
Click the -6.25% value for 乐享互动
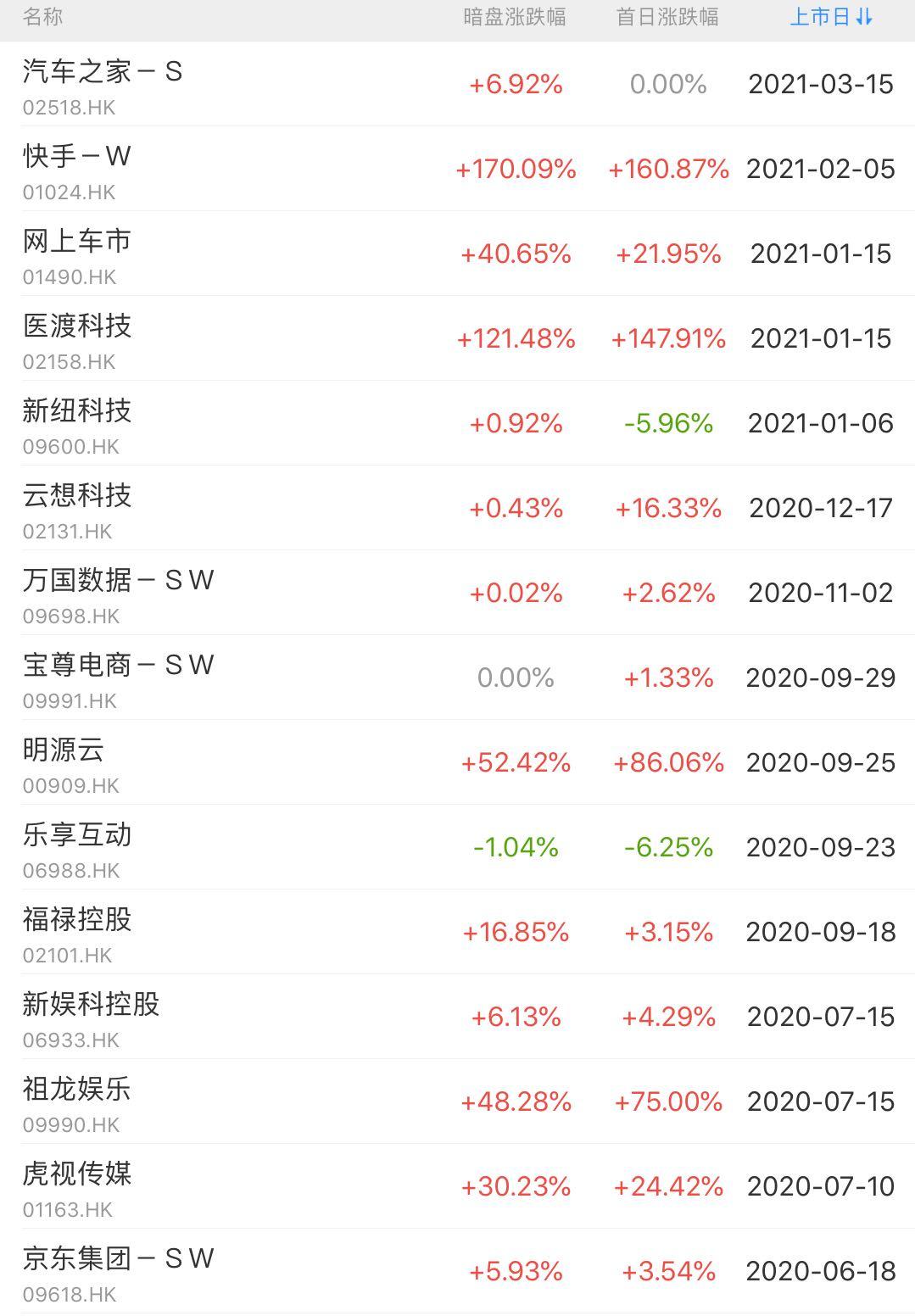(x=667, y=846)
